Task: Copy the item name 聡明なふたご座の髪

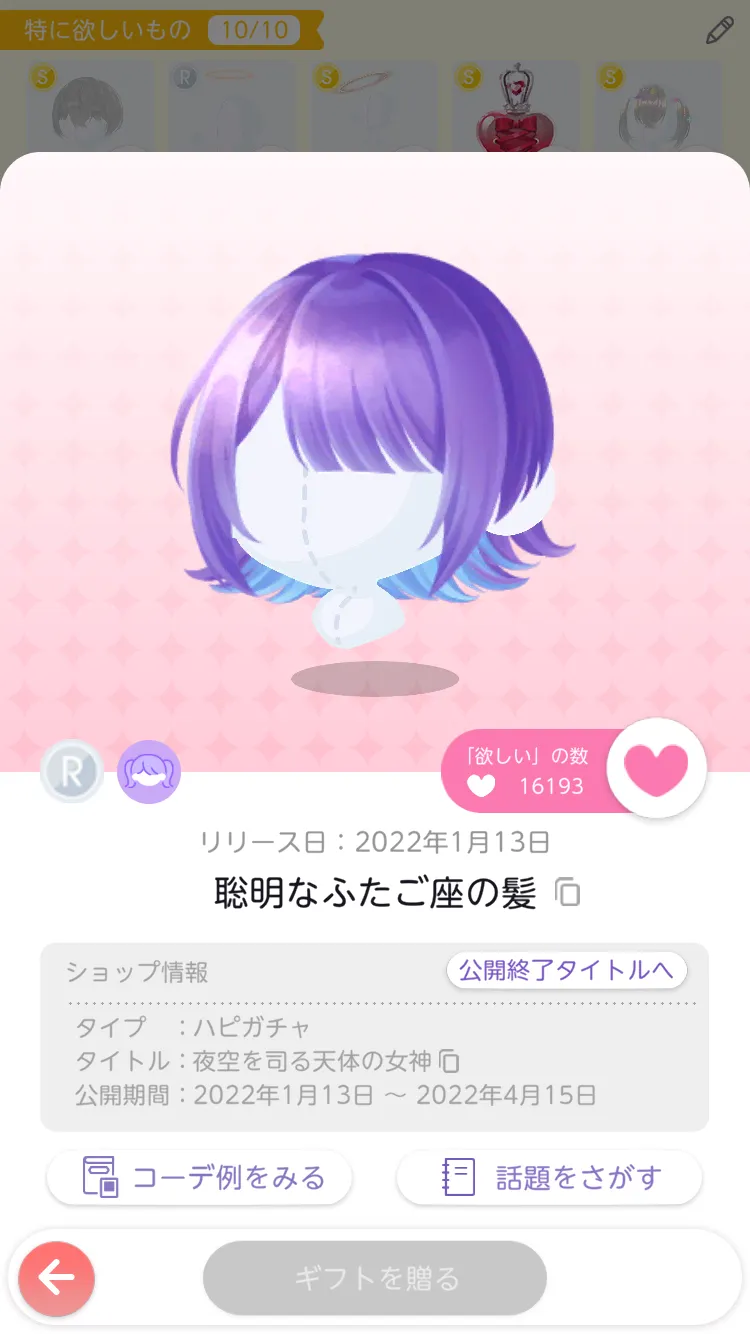Action: pos(568,892)
